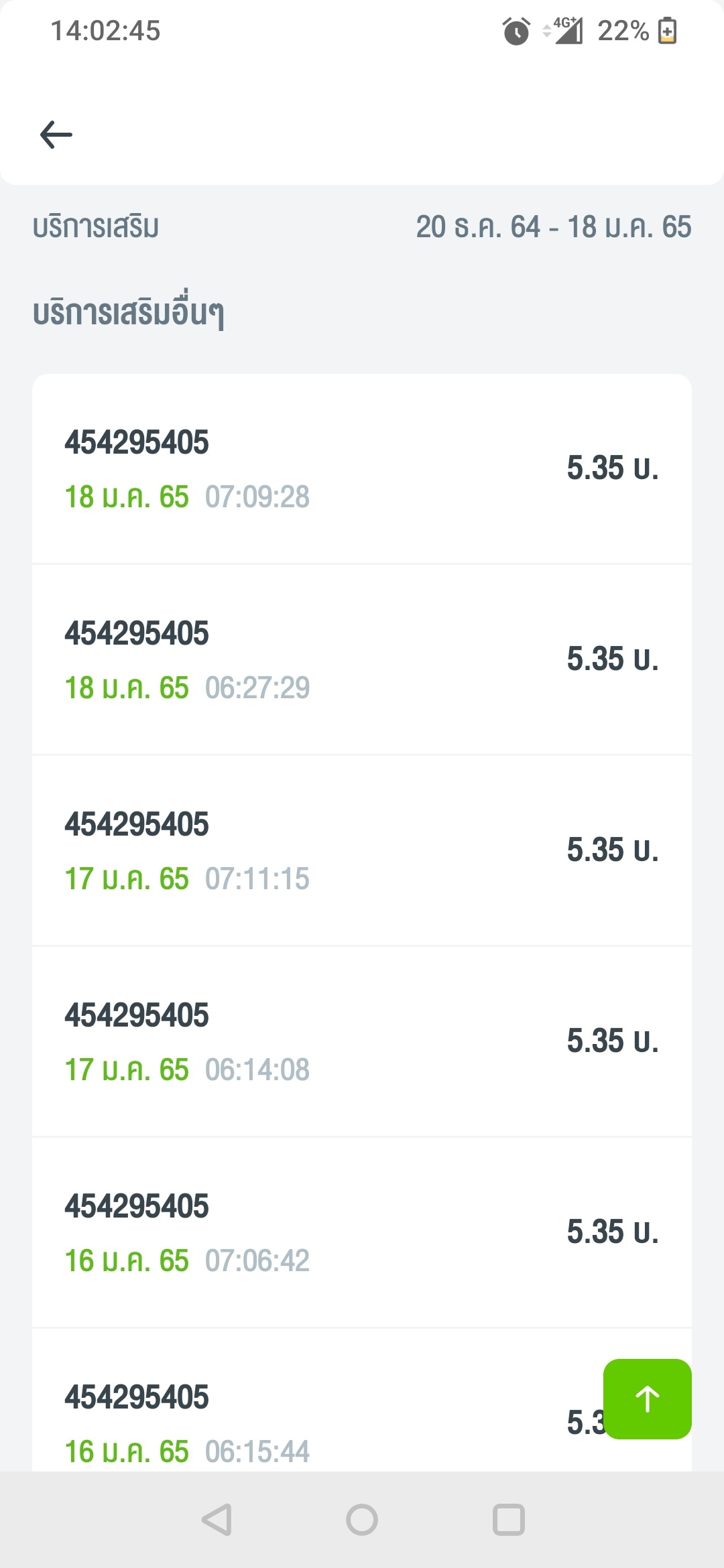Open recent apps from the navigation bar
Image resolution: width=724 pixels, height=1568 pixels.
(509, 1520)
